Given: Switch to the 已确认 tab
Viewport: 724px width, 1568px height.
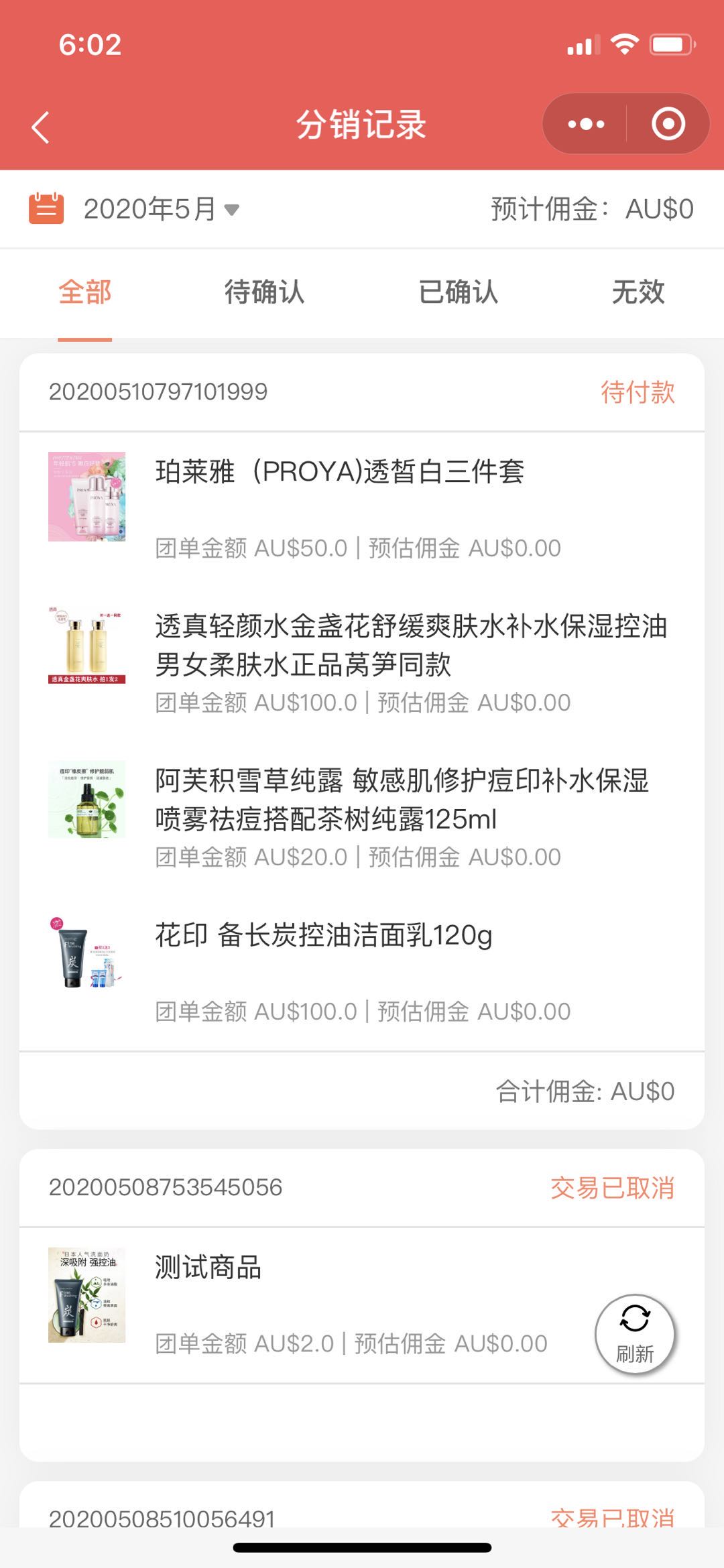Looking at the screenshot, I should [x=458, y=292].
